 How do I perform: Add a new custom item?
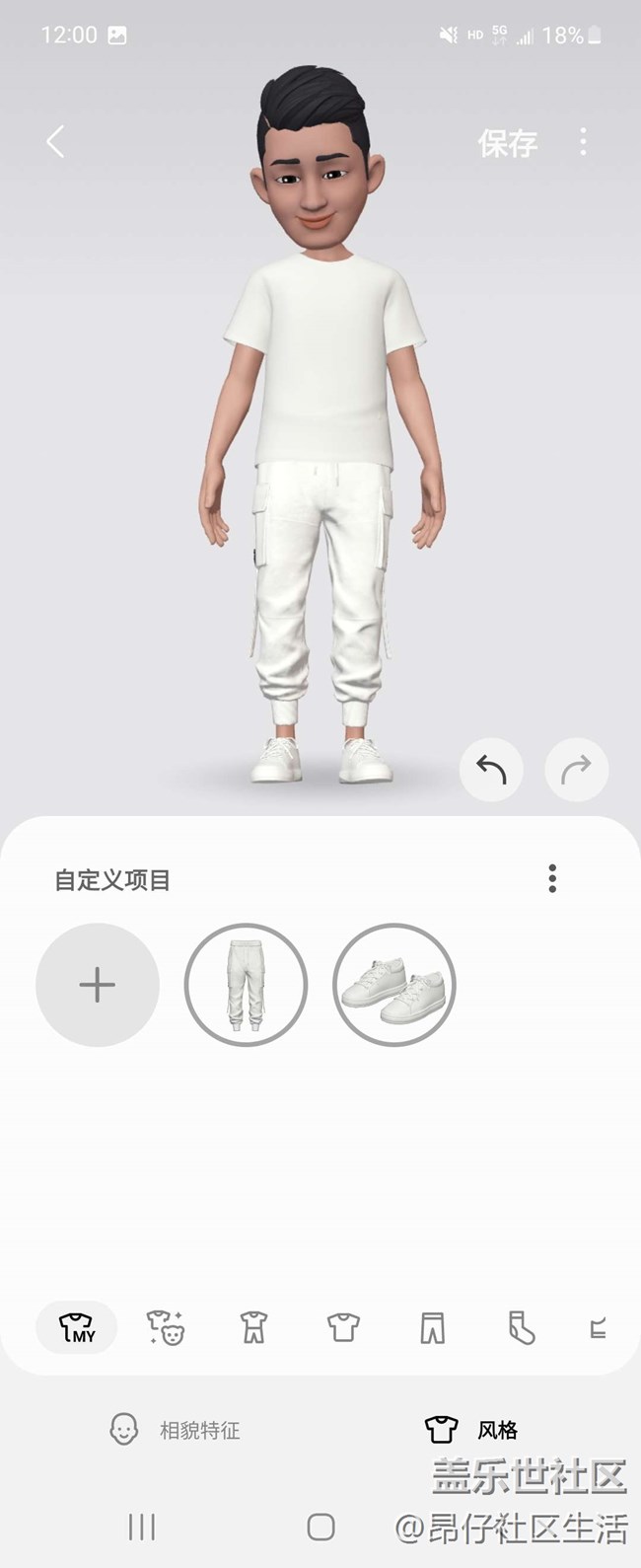98,985
